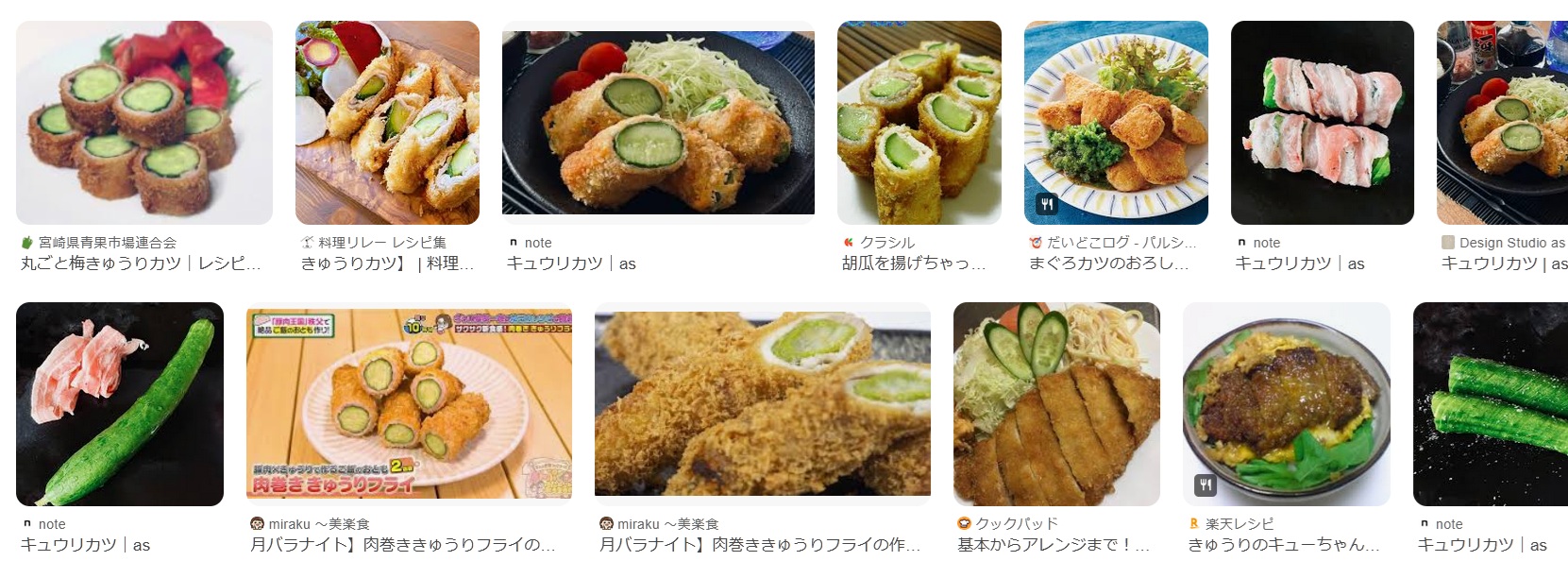Open the miraku 肉巻ききゅうりフライ TV screenshot image
Screen dimensions: 1568x578
click(x=409, y=404)
